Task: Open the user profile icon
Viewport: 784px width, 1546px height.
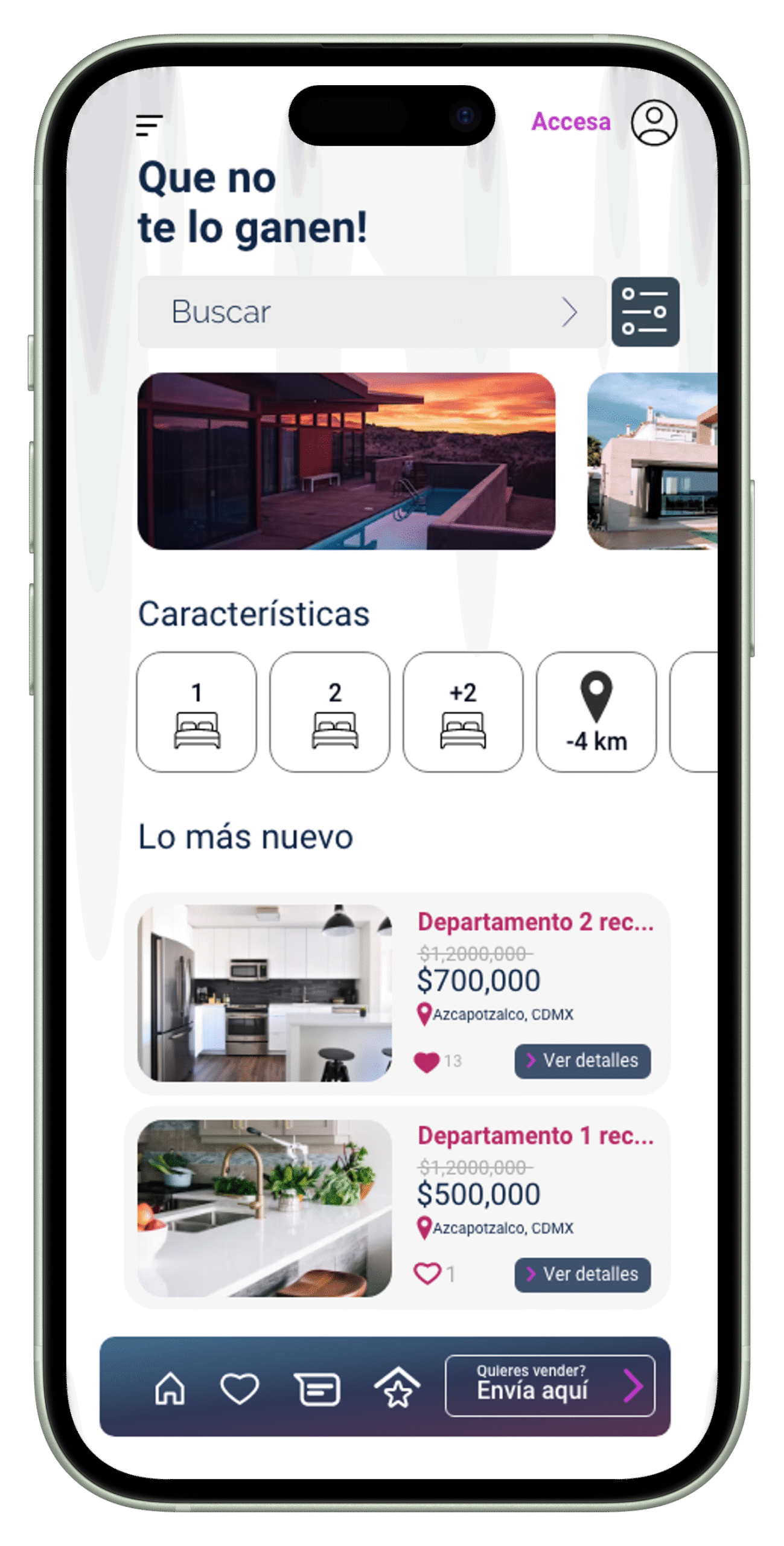Action: click(654, 123)
